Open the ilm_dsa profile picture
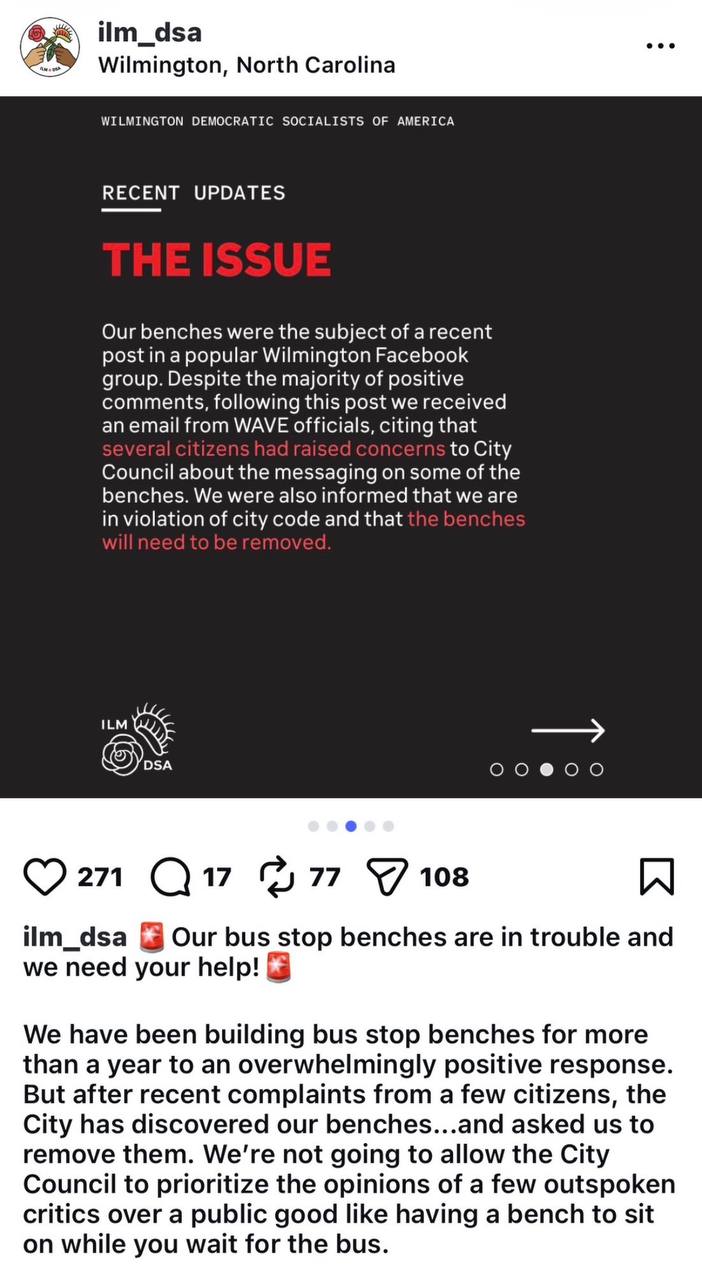This screenshot has width=702, height=1280. pyautogui.click(x=49, y=47)
